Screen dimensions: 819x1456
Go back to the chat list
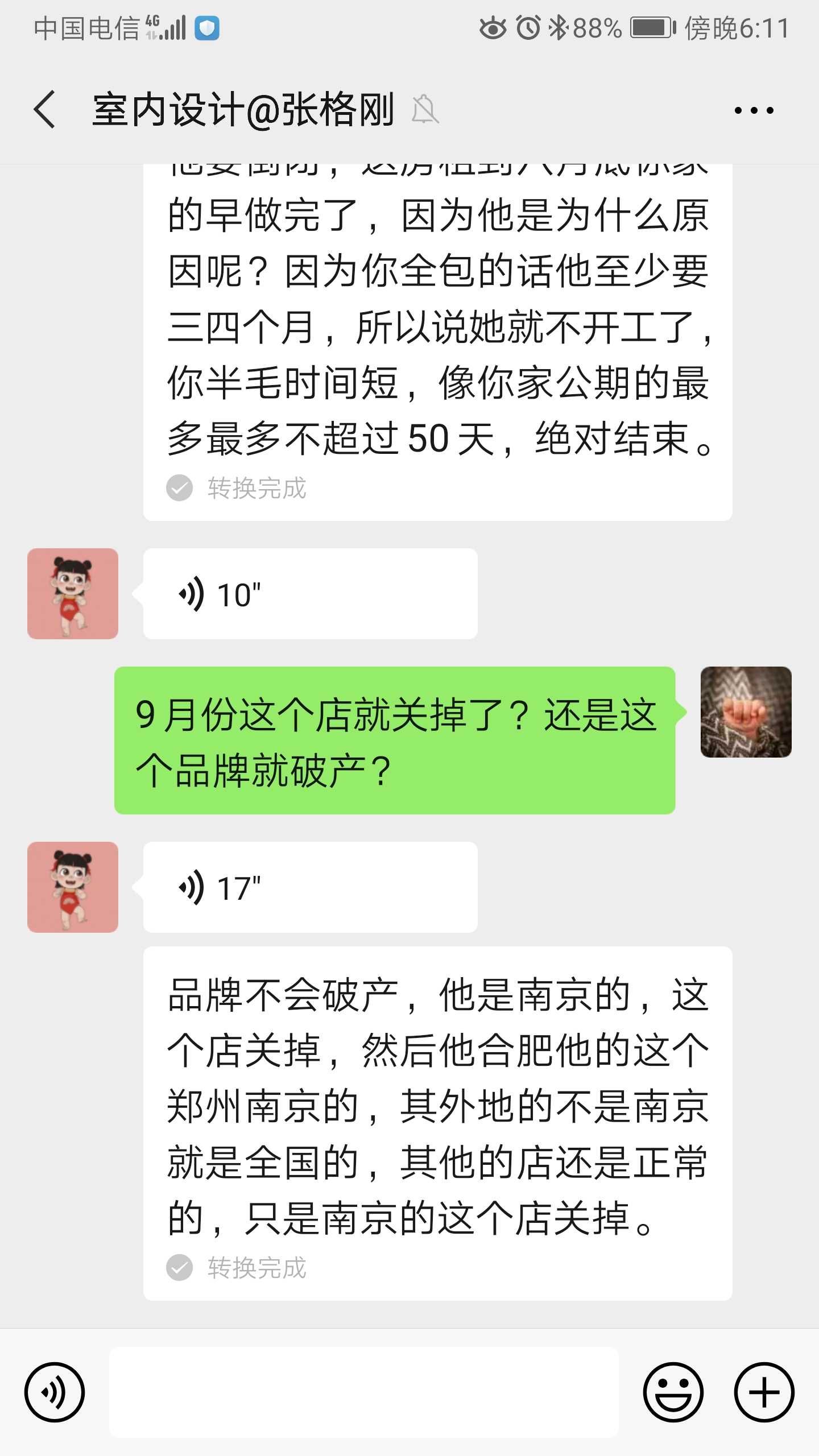tap(44, 109)
